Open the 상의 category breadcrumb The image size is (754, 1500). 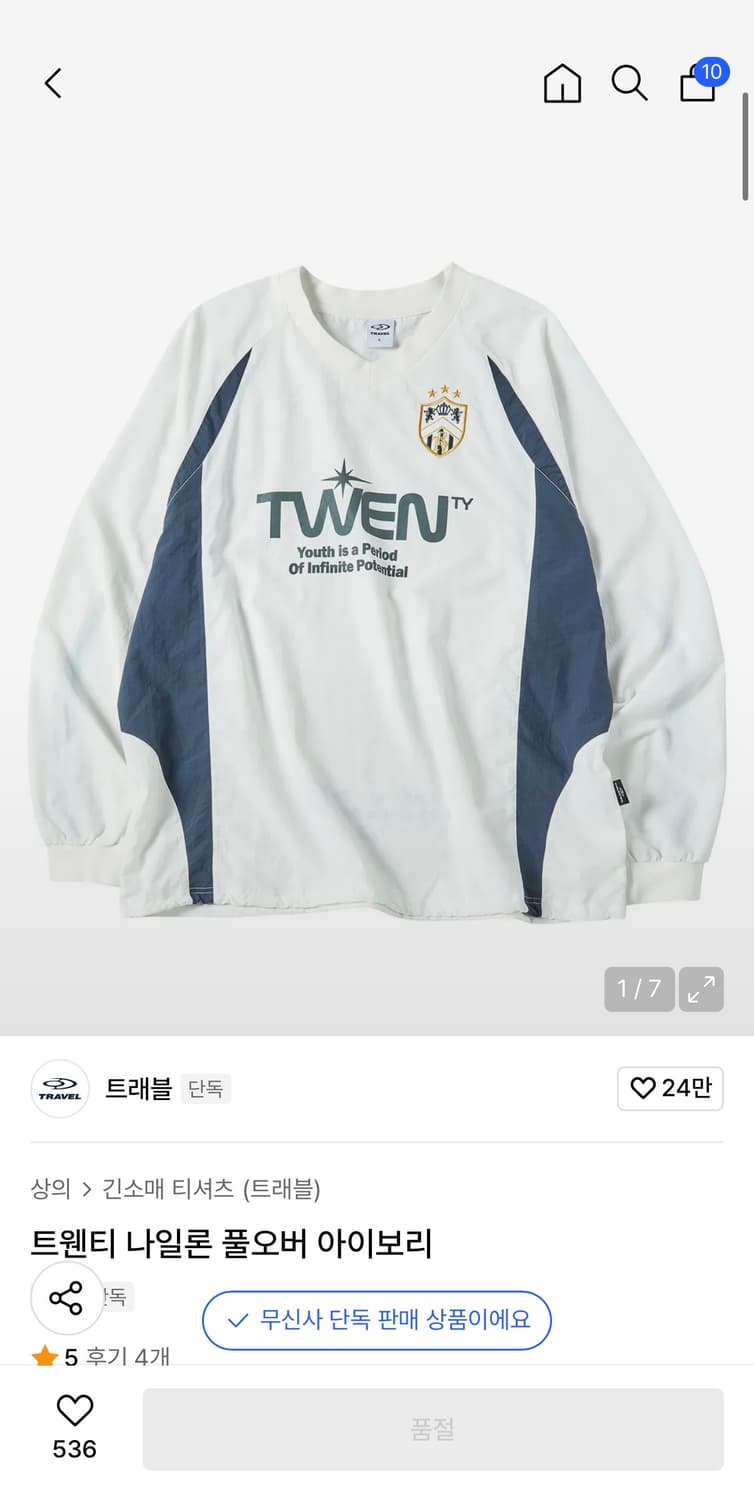48,1190
